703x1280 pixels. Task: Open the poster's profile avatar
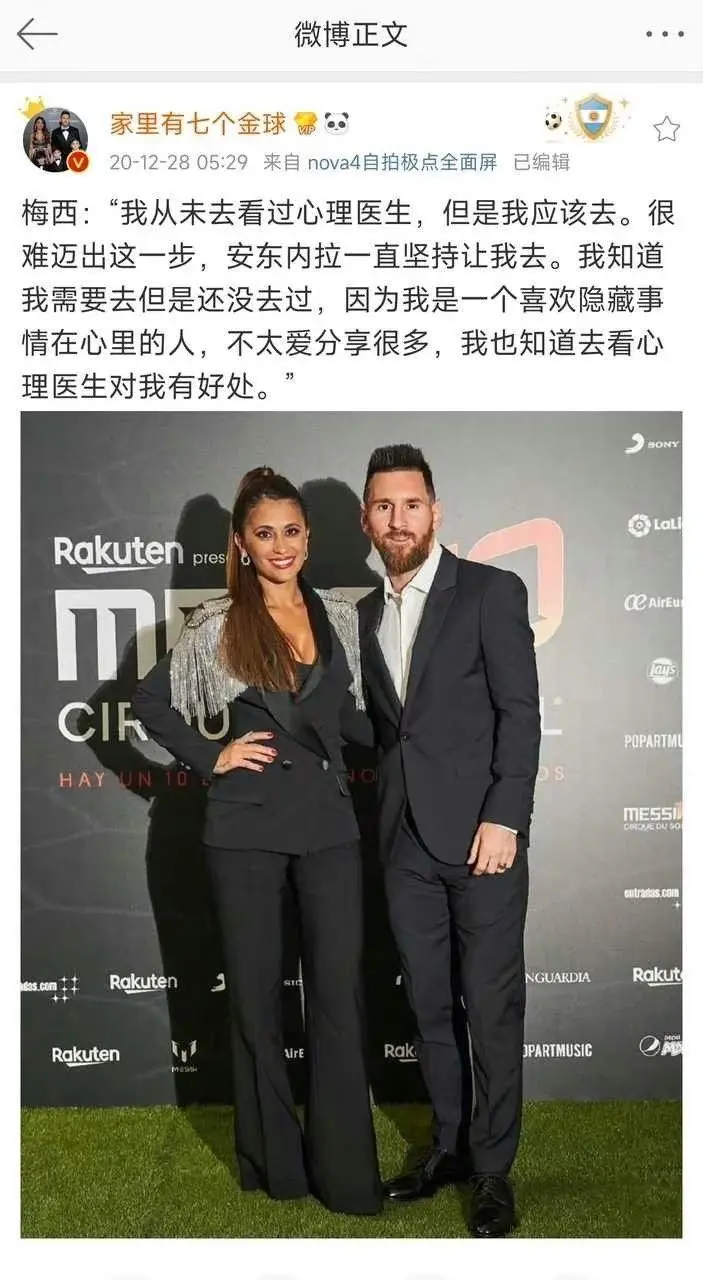point(55,140)
